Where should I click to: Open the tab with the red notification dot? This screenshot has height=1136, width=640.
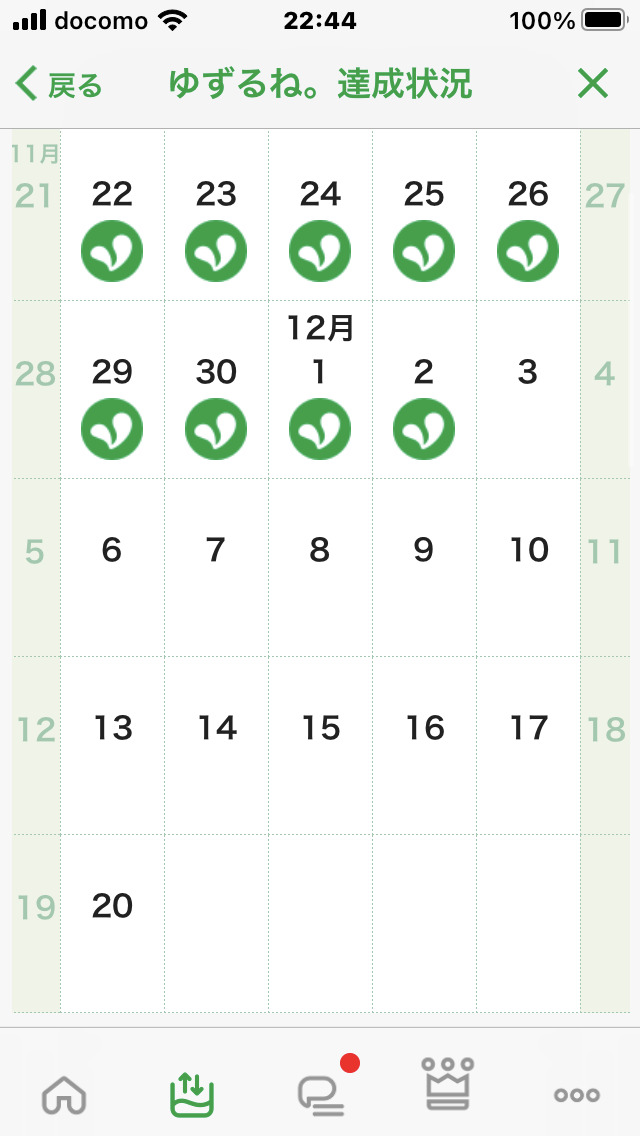pyautogui.click(x=322, y=1095)
